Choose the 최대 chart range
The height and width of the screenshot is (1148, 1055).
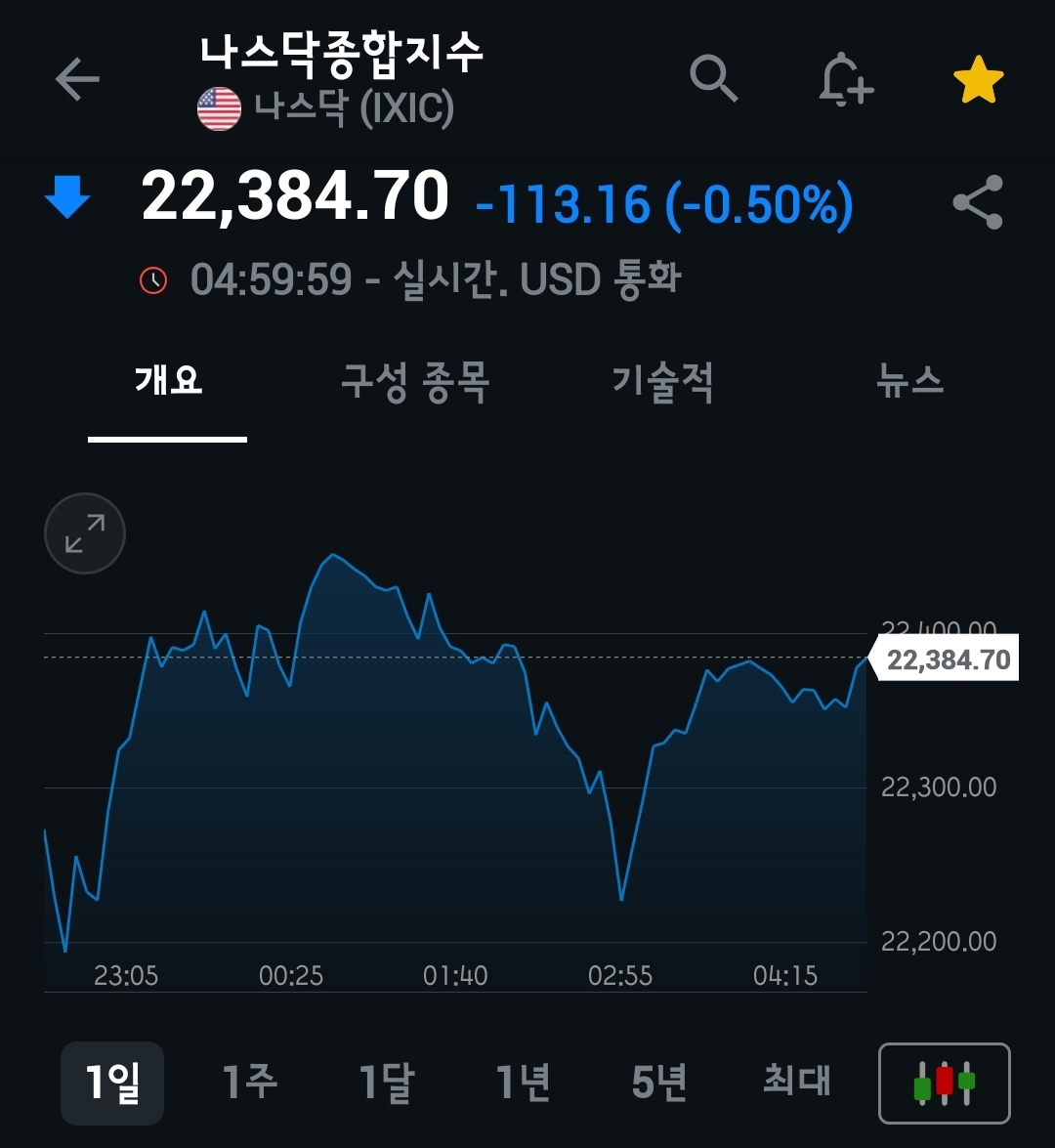(796, 1083)
